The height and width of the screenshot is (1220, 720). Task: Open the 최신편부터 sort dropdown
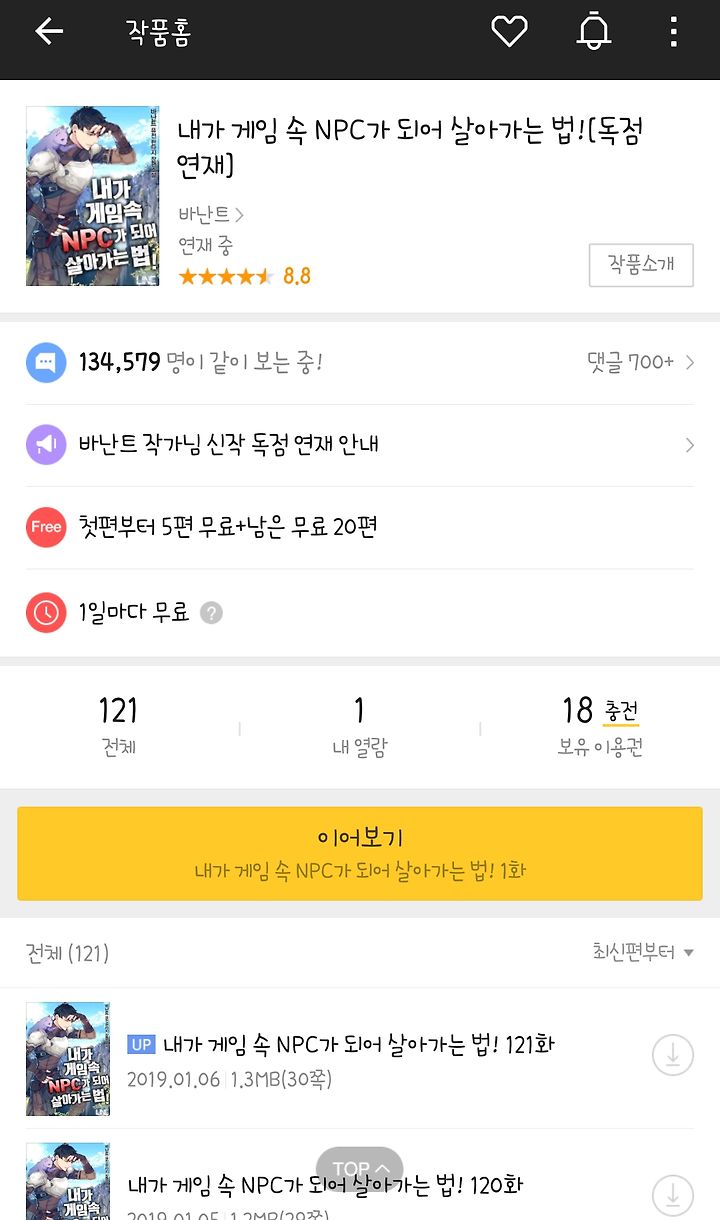pos(643,953)
